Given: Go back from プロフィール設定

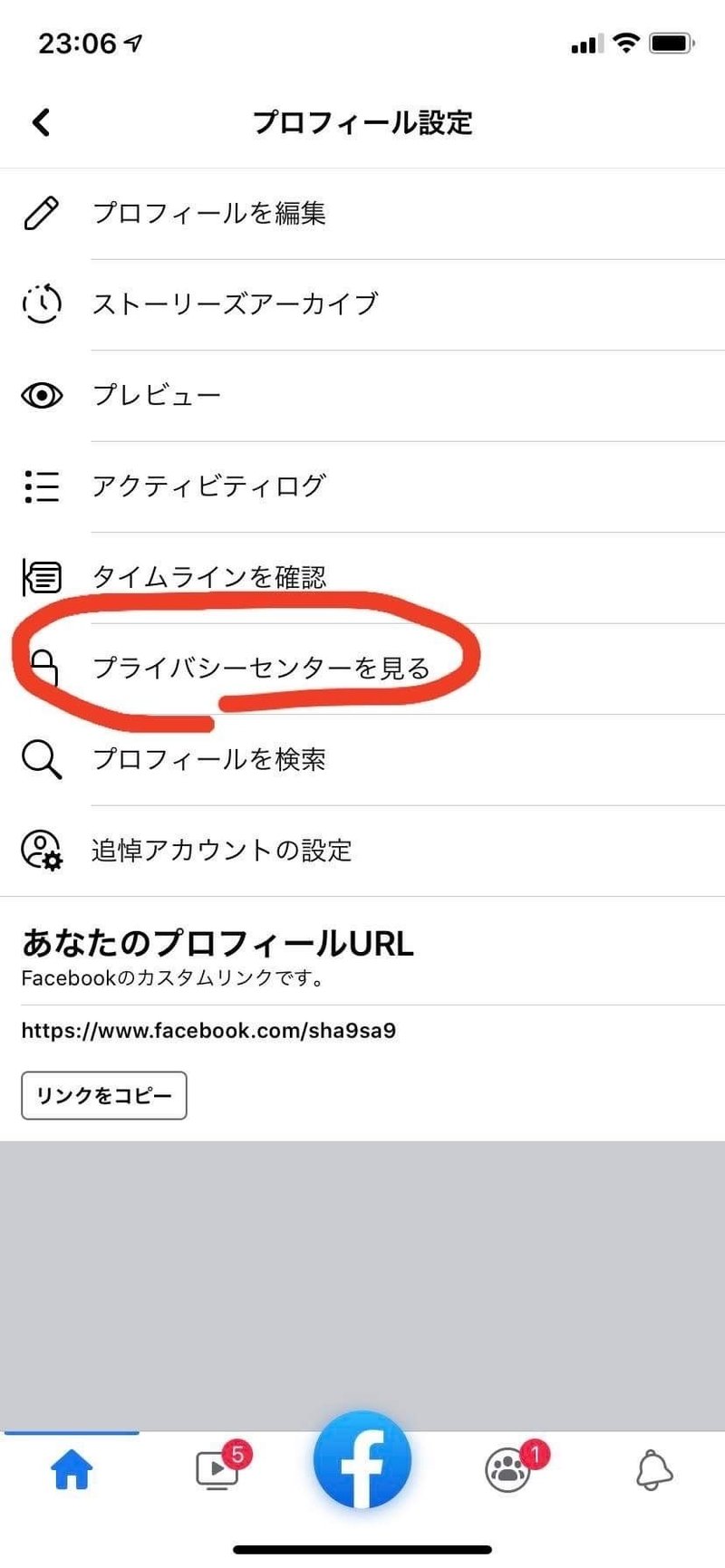Looking at the screenshot, I should click(x=42, y=122).
